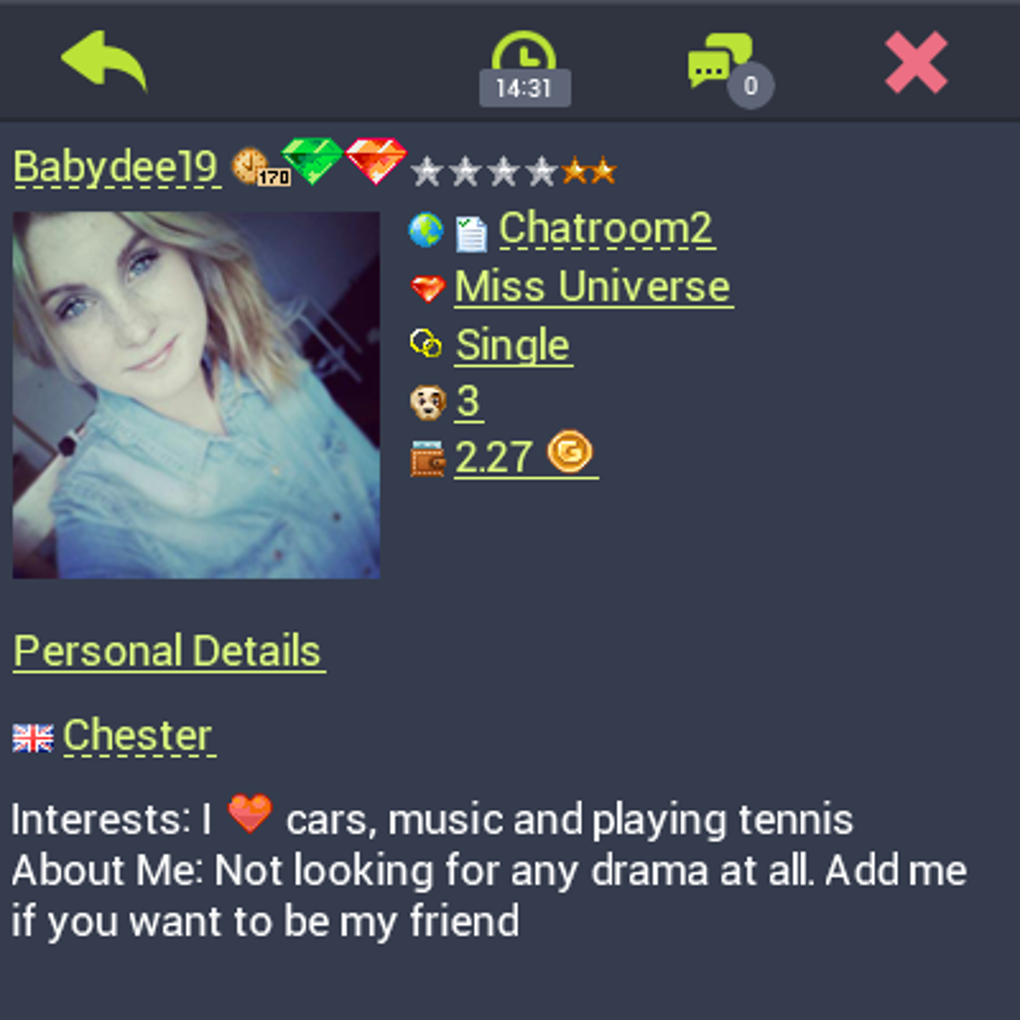Tap the Babydee19 username link
Screen dimensions: 1020x1020
[115, 167]
